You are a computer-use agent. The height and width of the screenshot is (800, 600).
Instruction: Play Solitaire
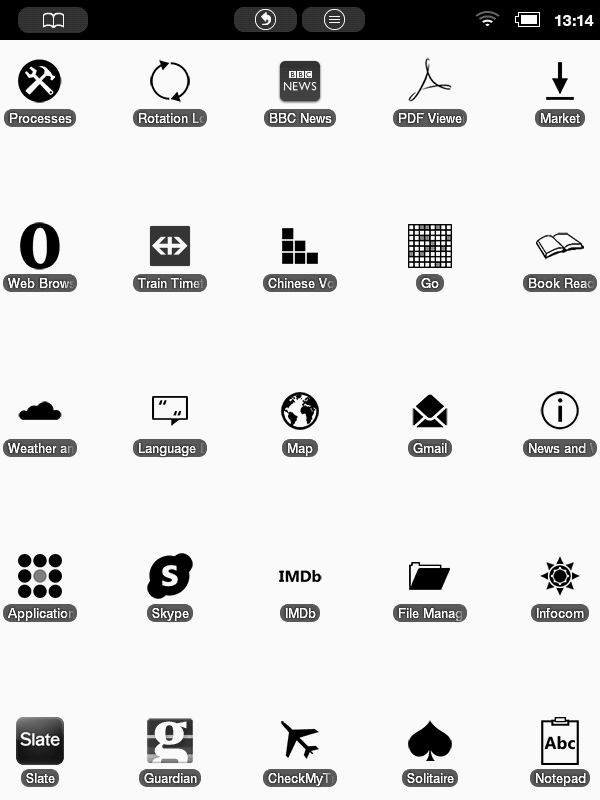pyautogui.click(x=430, y=741)
